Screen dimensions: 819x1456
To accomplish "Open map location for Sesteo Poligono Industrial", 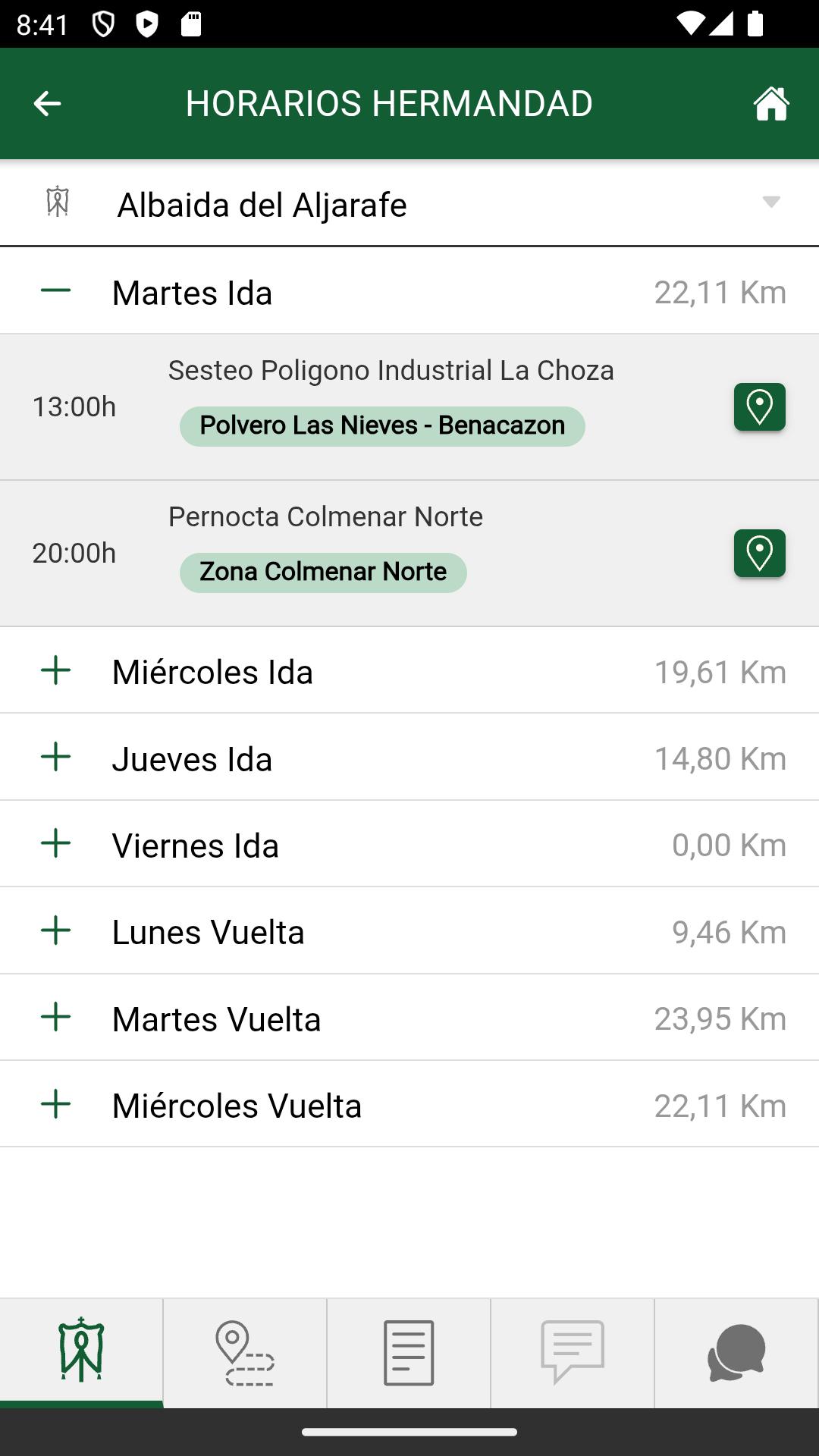I will click(x=759, y=407).
